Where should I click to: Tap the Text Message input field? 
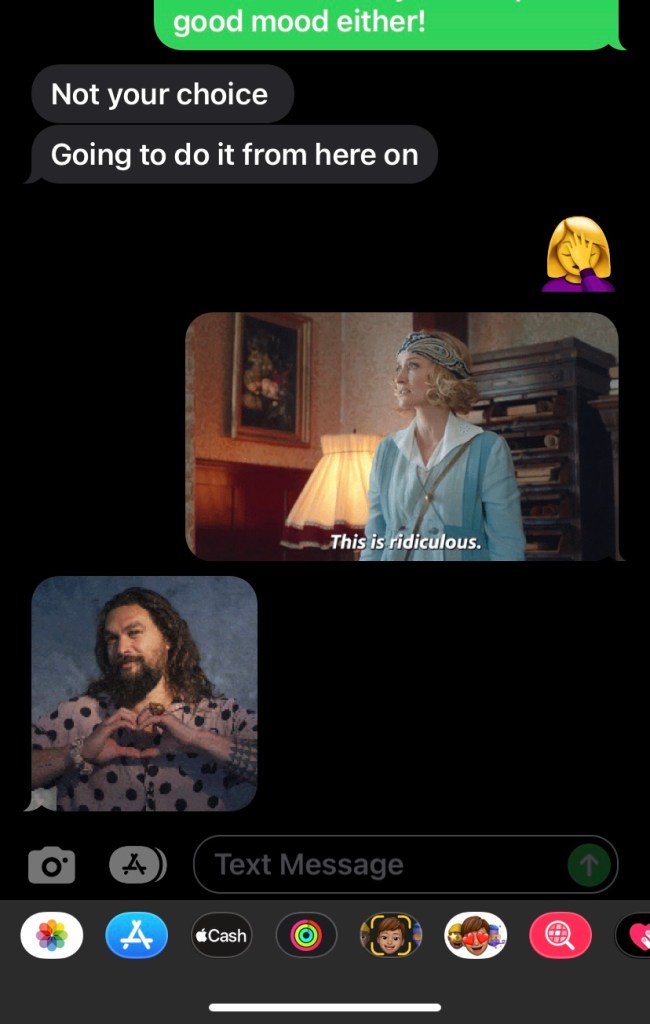pos(380,865)
